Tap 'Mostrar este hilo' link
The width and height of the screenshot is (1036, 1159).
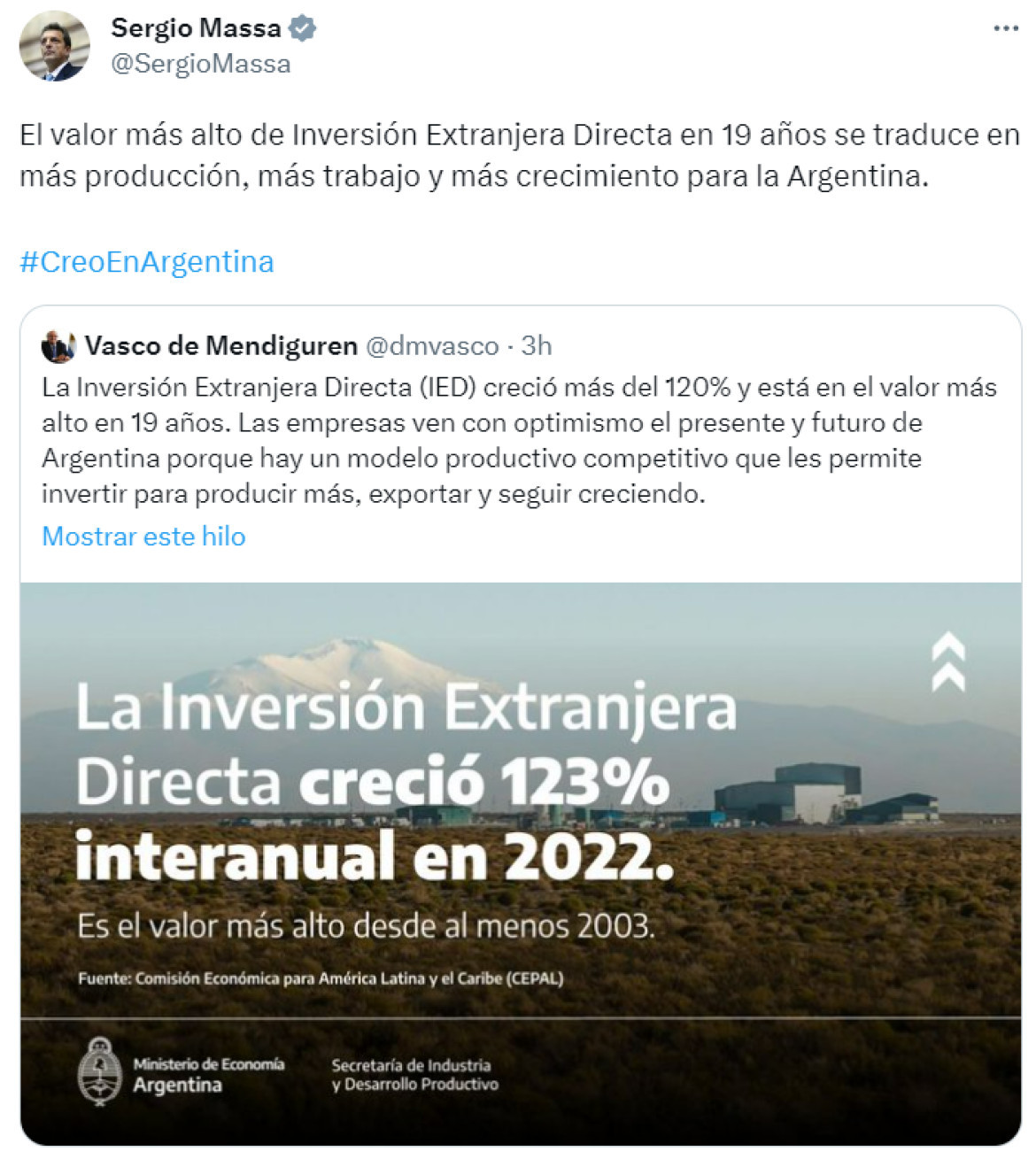point(143,537)
